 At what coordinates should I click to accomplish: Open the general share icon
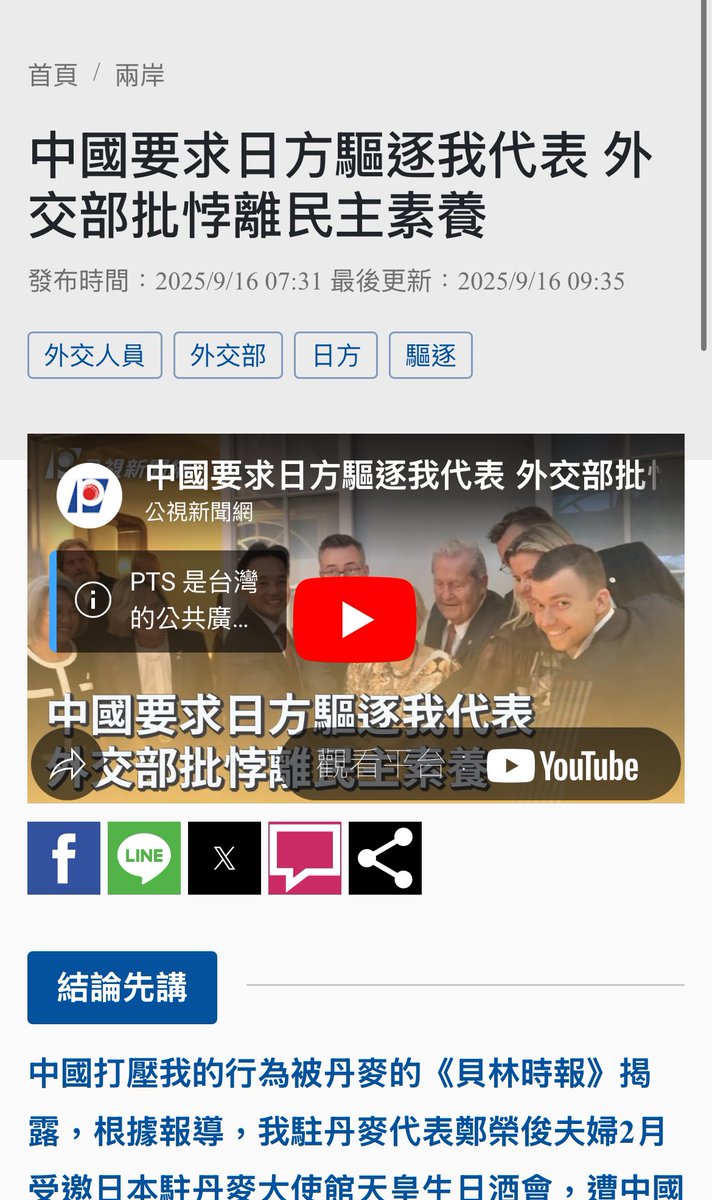(385, 858)
